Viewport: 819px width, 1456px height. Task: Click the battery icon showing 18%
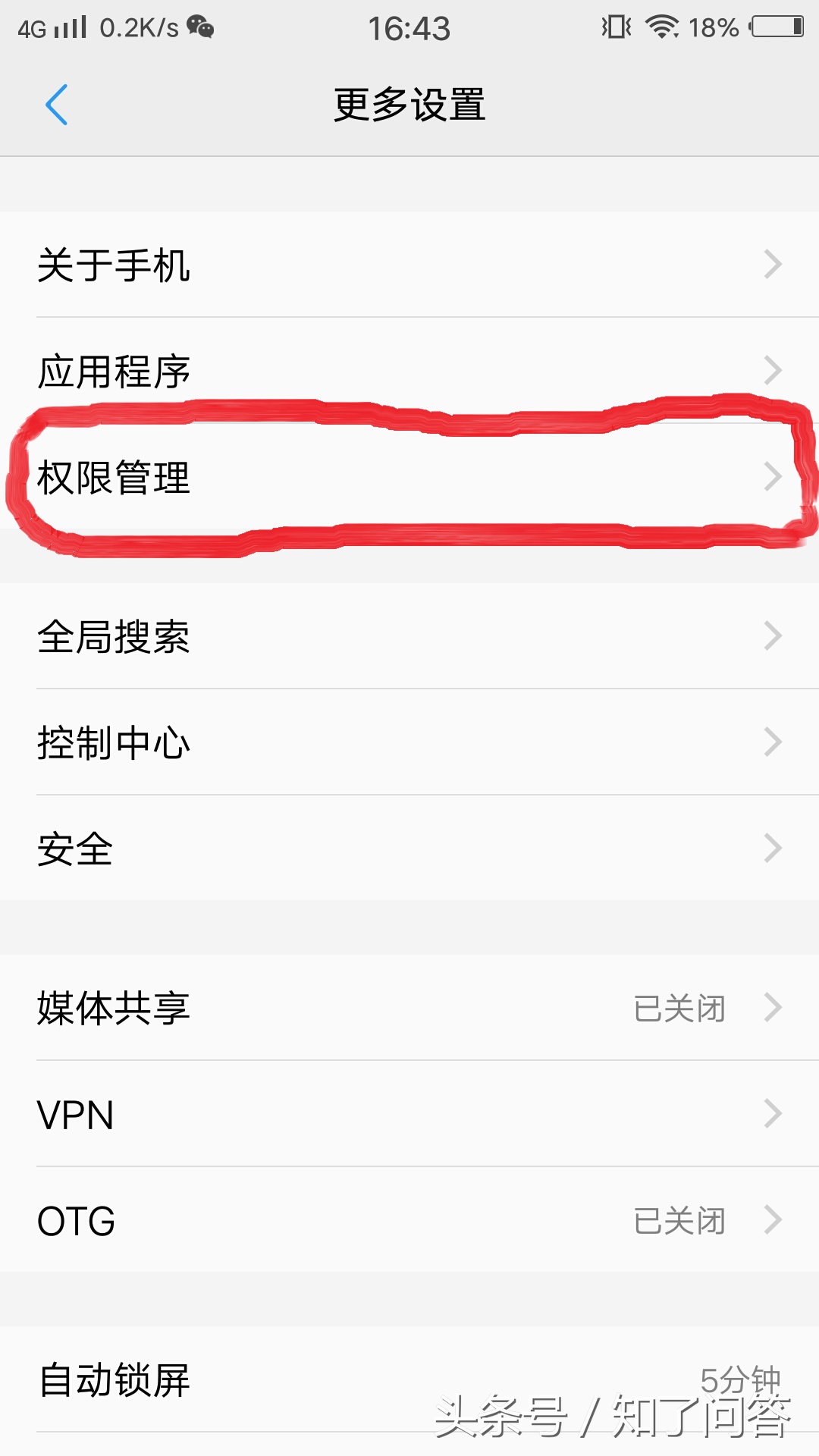(775, 25)
